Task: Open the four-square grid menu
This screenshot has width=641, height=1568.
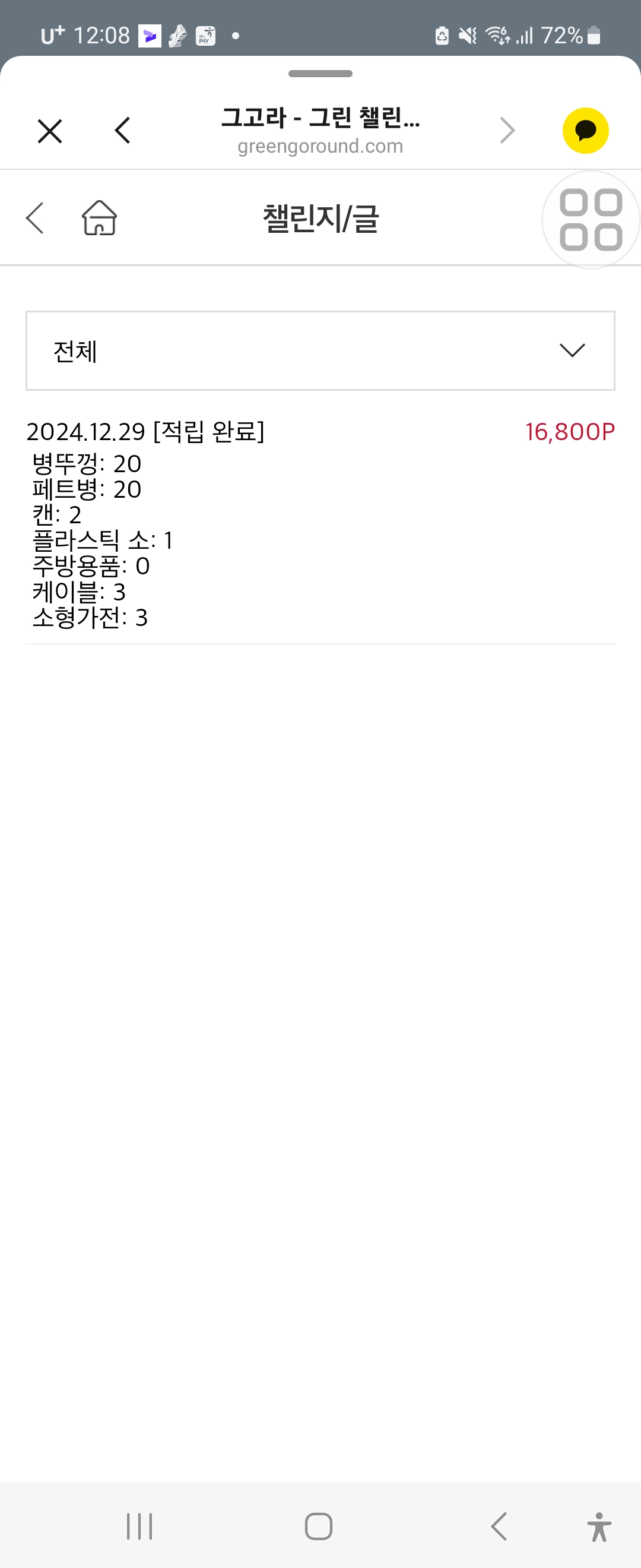Action: 591,220
